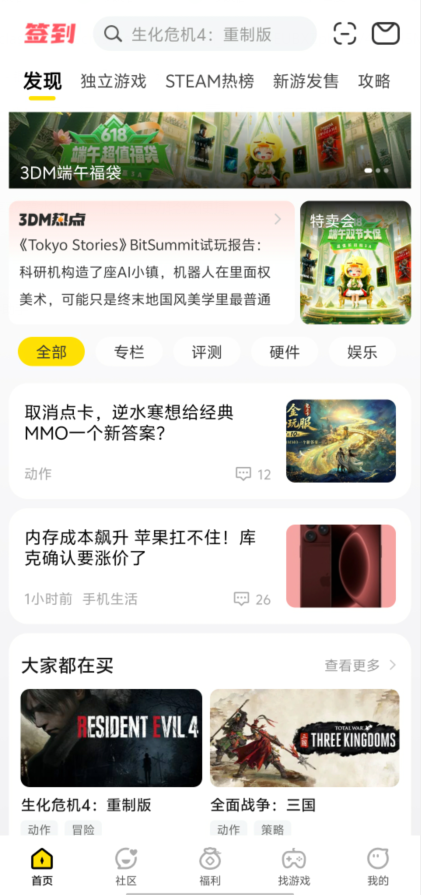The height and width of the screenshot is (895, 421).
Task: Select the 专栏 filter chip
Action: pos(129,352)
